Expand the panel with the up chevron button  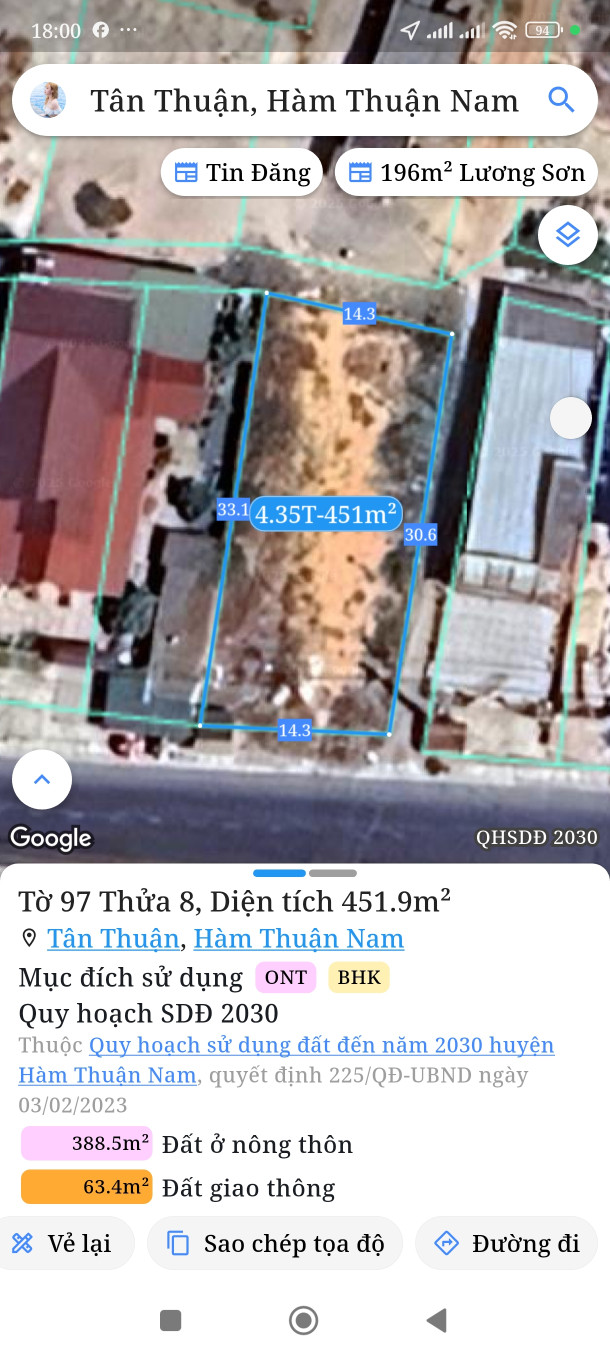pyautogui.click(x=42, y=779)
